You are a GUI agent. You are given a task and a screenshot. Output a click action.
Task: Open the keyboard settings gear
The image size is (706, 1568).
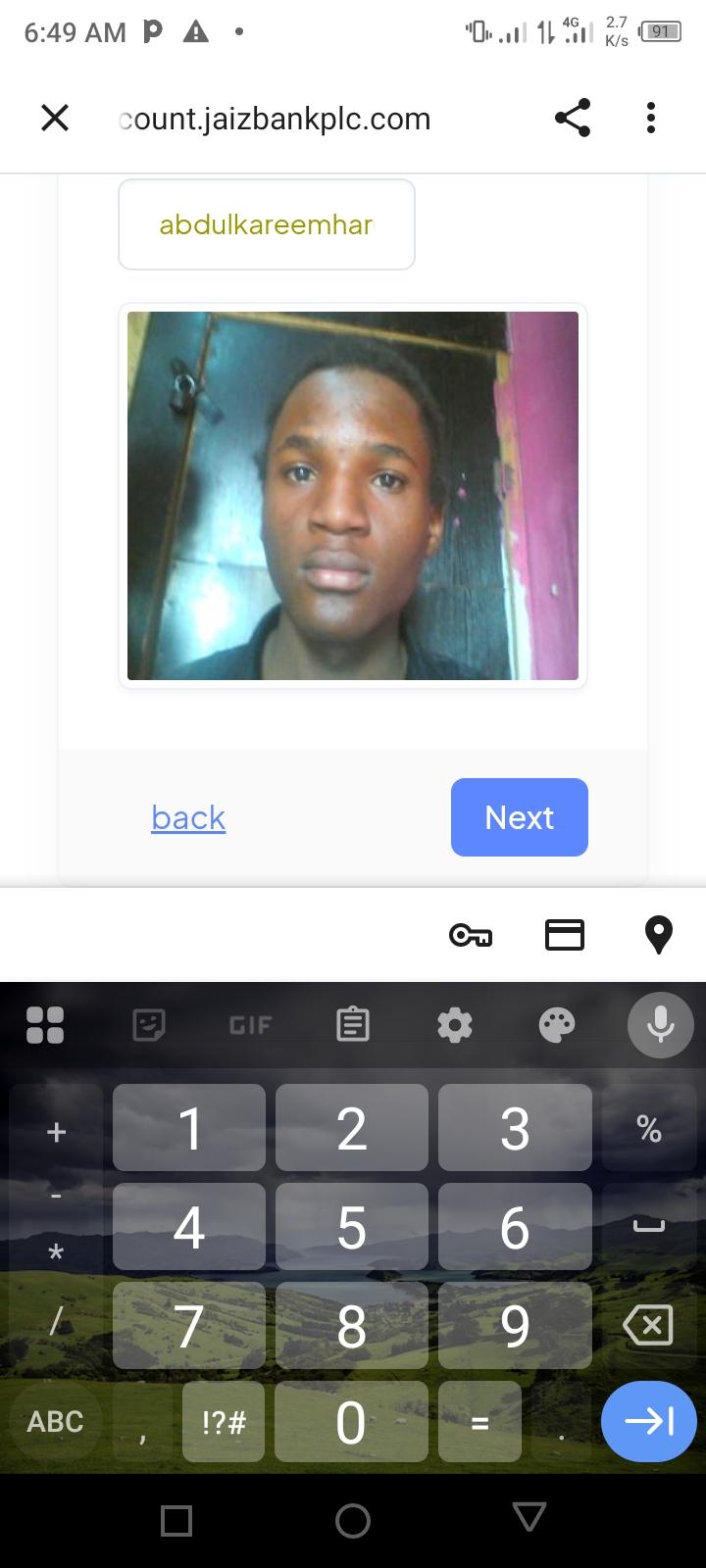click(455, 1025)
